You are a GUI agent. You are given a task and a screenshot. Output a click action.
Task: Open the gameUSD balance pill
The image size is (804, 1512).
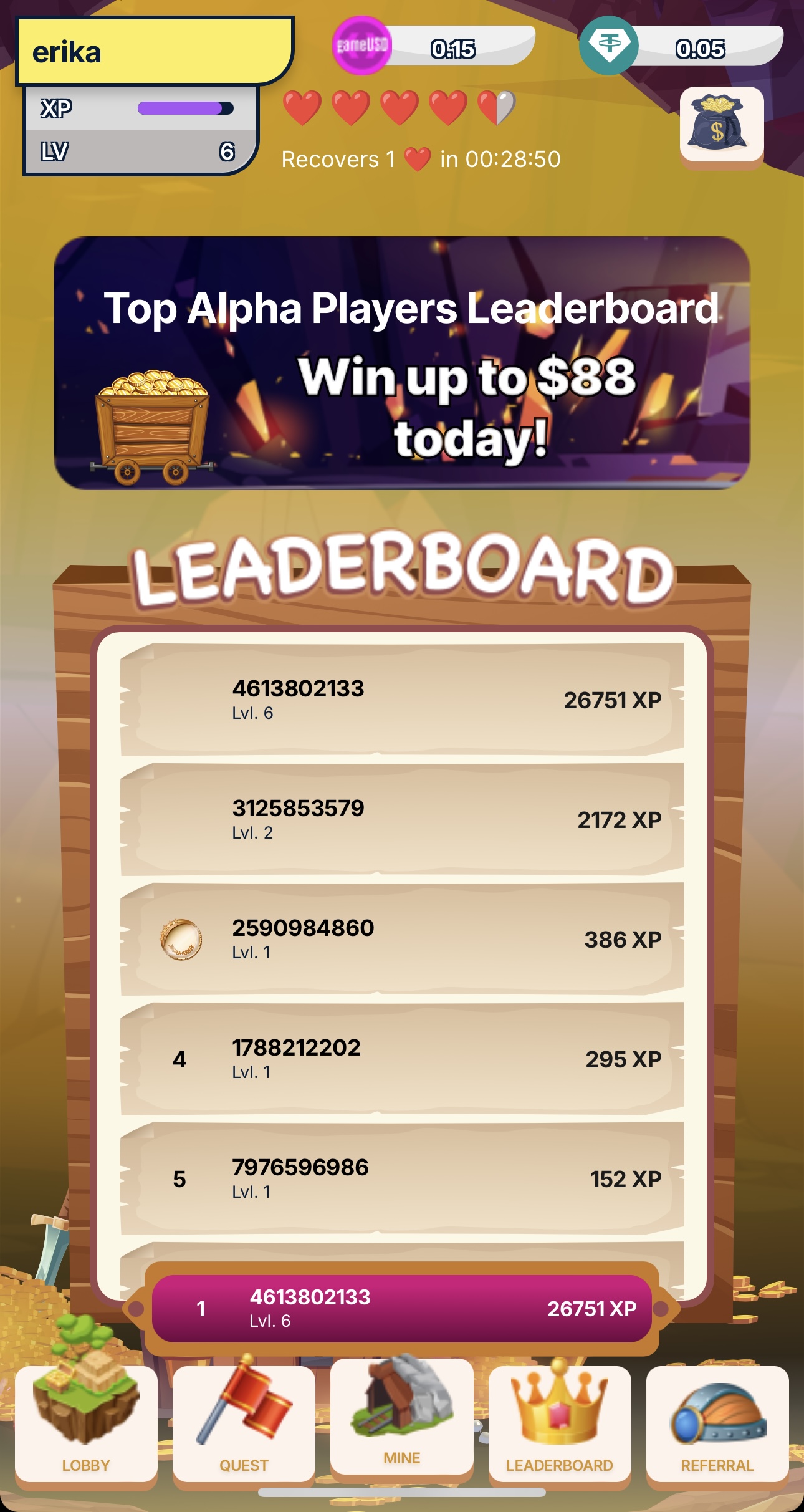point(434,47)
